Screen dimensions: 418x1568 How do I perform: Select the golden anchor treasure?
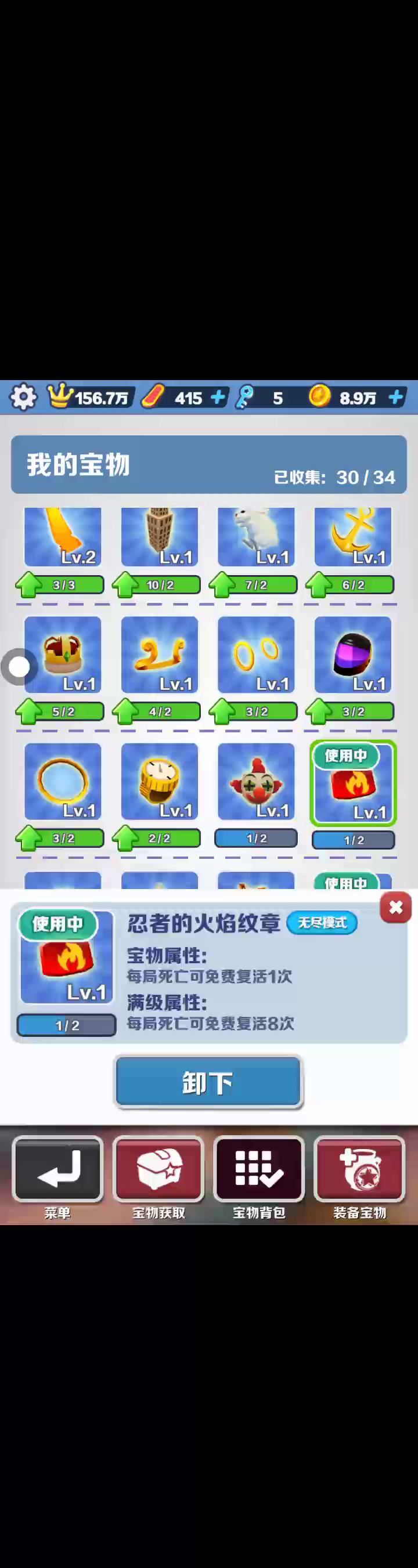(353, 536)
